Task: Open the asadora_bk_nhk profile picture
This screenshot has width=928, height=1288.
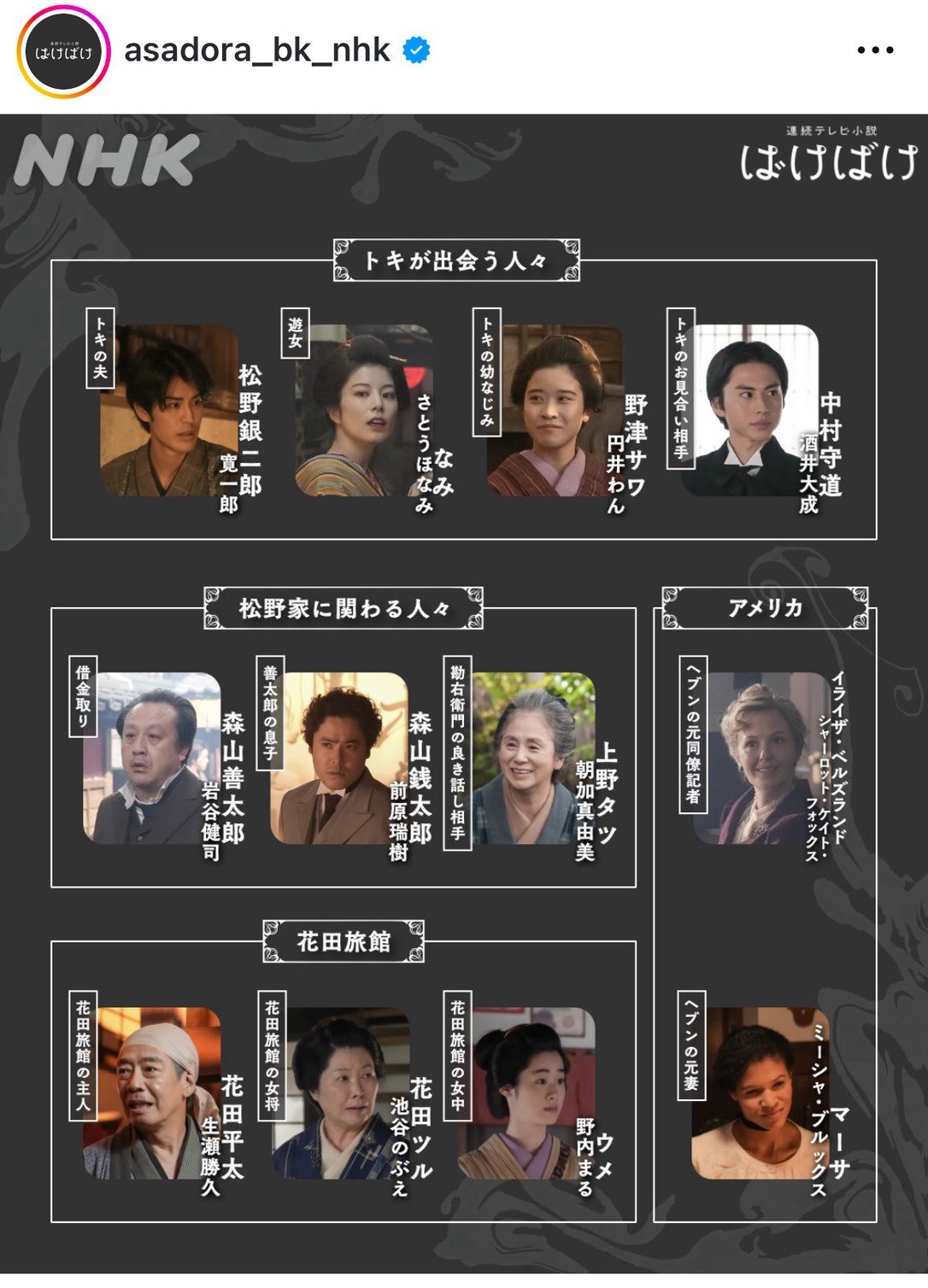Action: [62, 53]
